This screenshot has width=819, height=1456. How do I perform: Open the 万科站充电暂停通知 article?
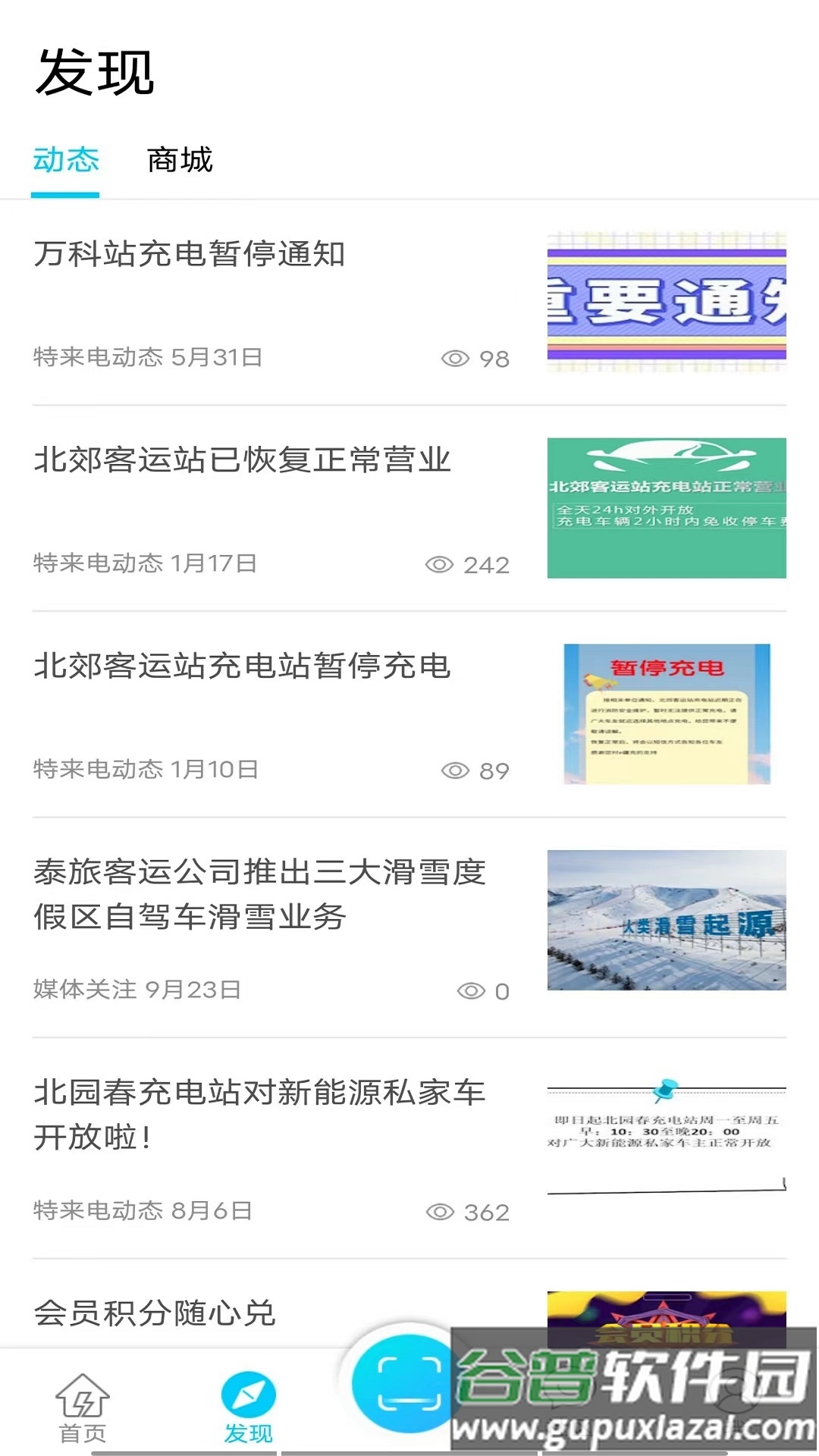click(188, 255)
